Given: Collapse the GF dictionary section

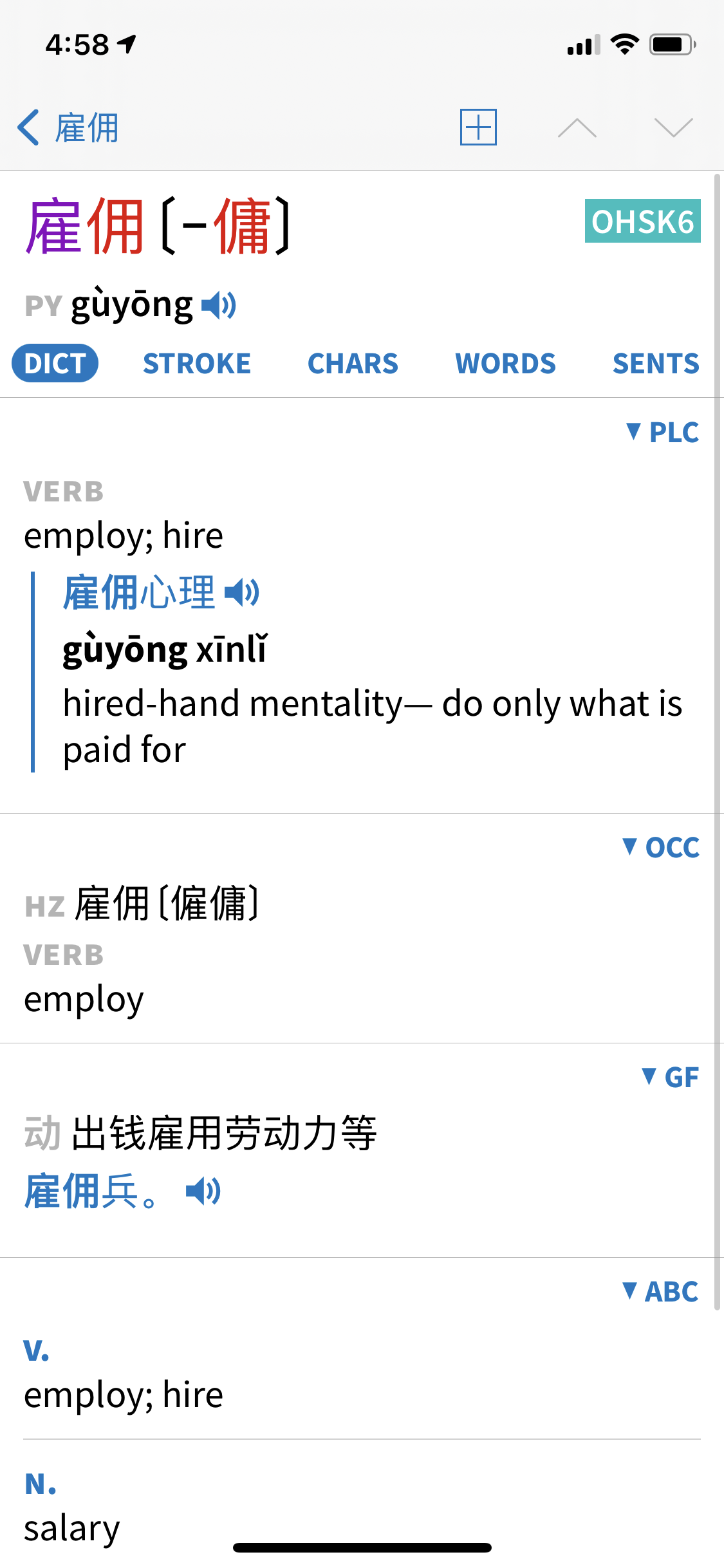Looking at the screenshot, I should click(671, 1078).
